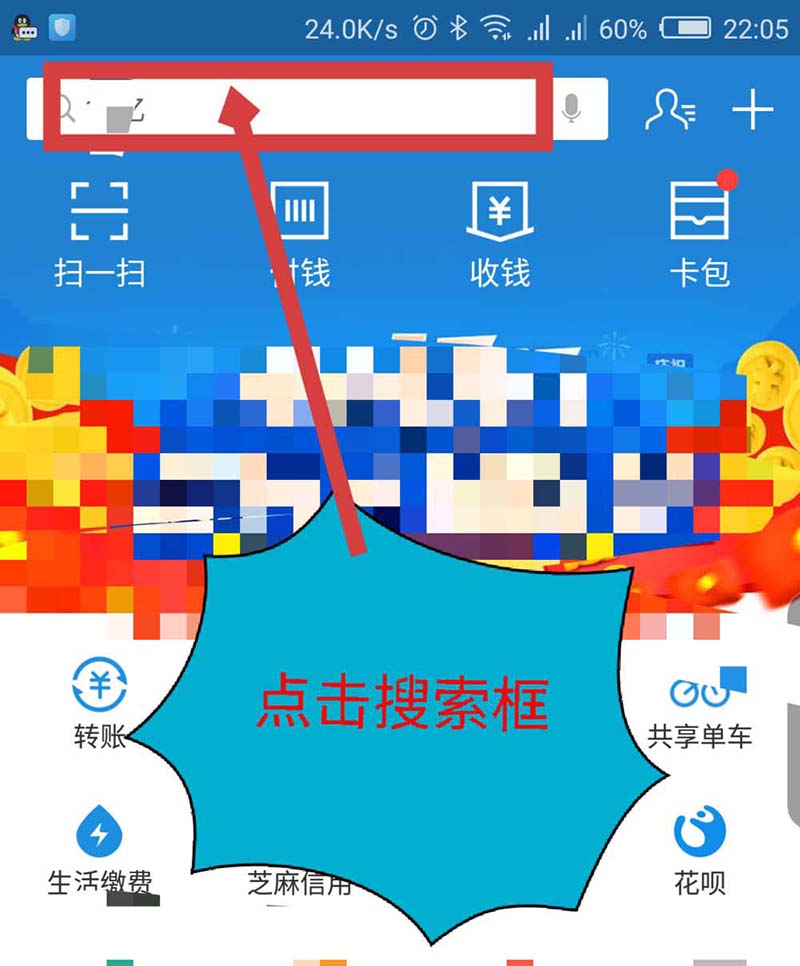
Task: Tap the microphone voice search icon
Action: point(571,109)
